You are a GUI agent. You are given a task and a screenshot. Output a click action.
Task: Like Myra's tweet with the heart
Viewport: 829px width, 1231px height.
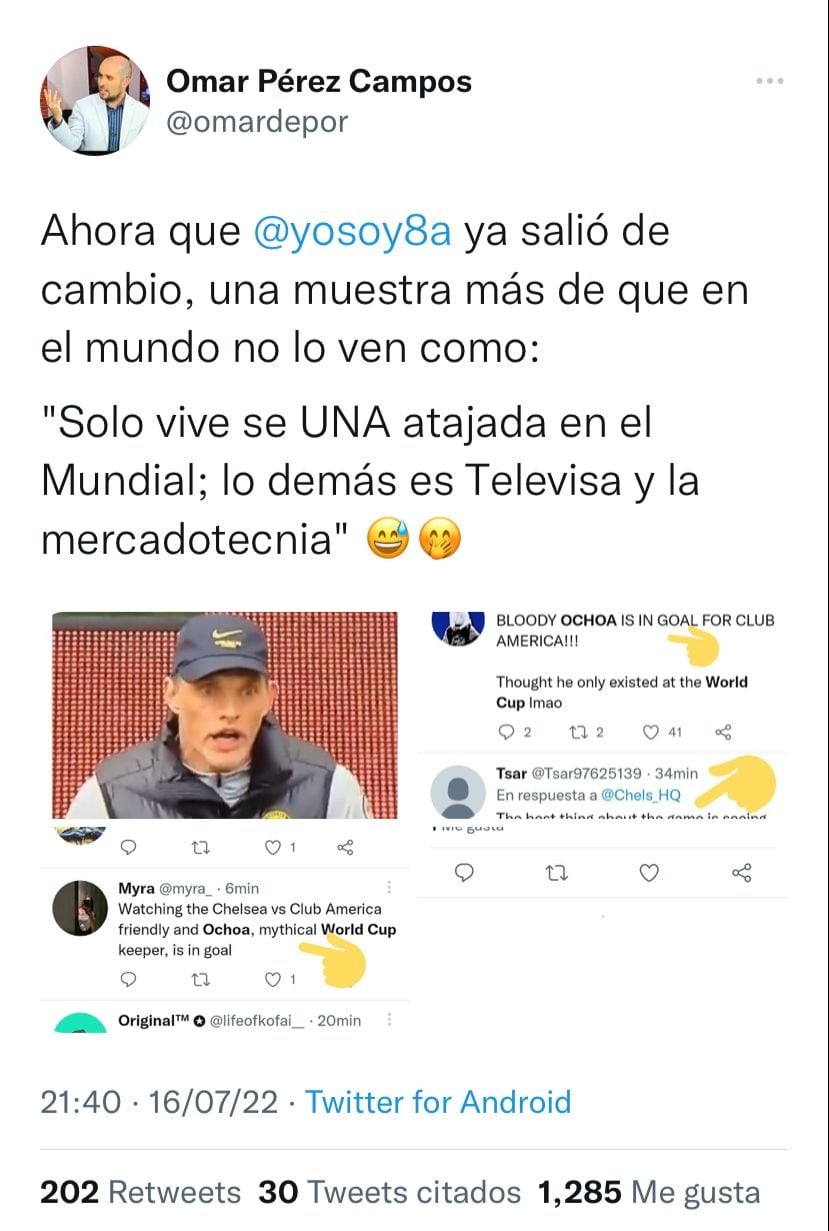(x=275, y=980)
